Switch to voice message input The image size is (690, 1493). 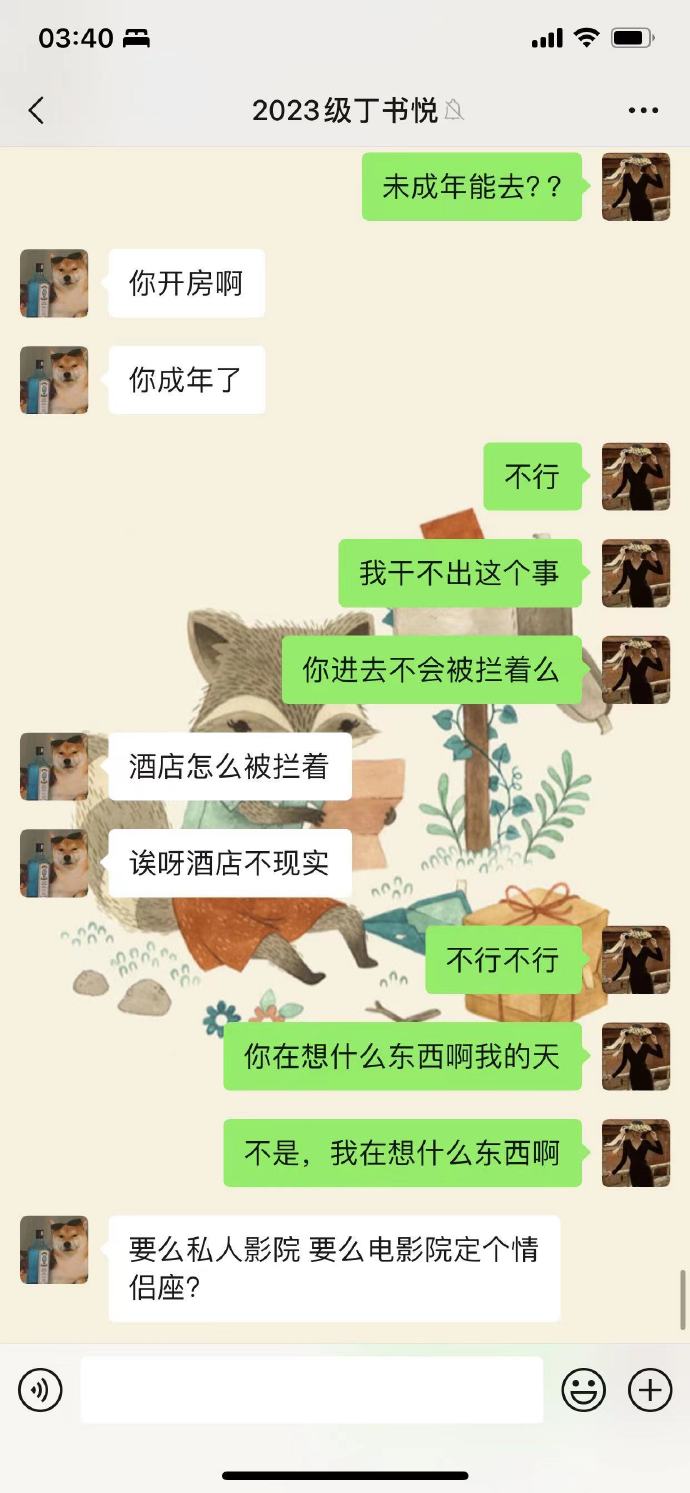coord(40,1390)
